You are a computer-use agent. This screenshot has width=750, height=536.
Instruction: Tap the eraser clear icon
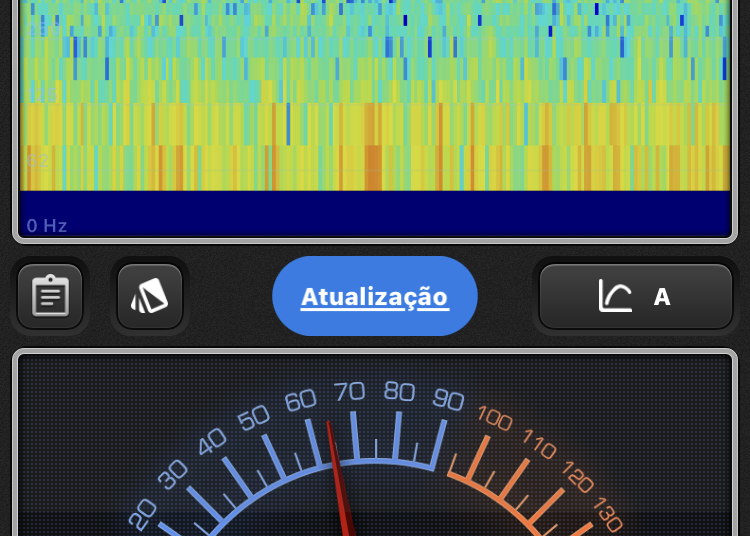coord(150,296)
